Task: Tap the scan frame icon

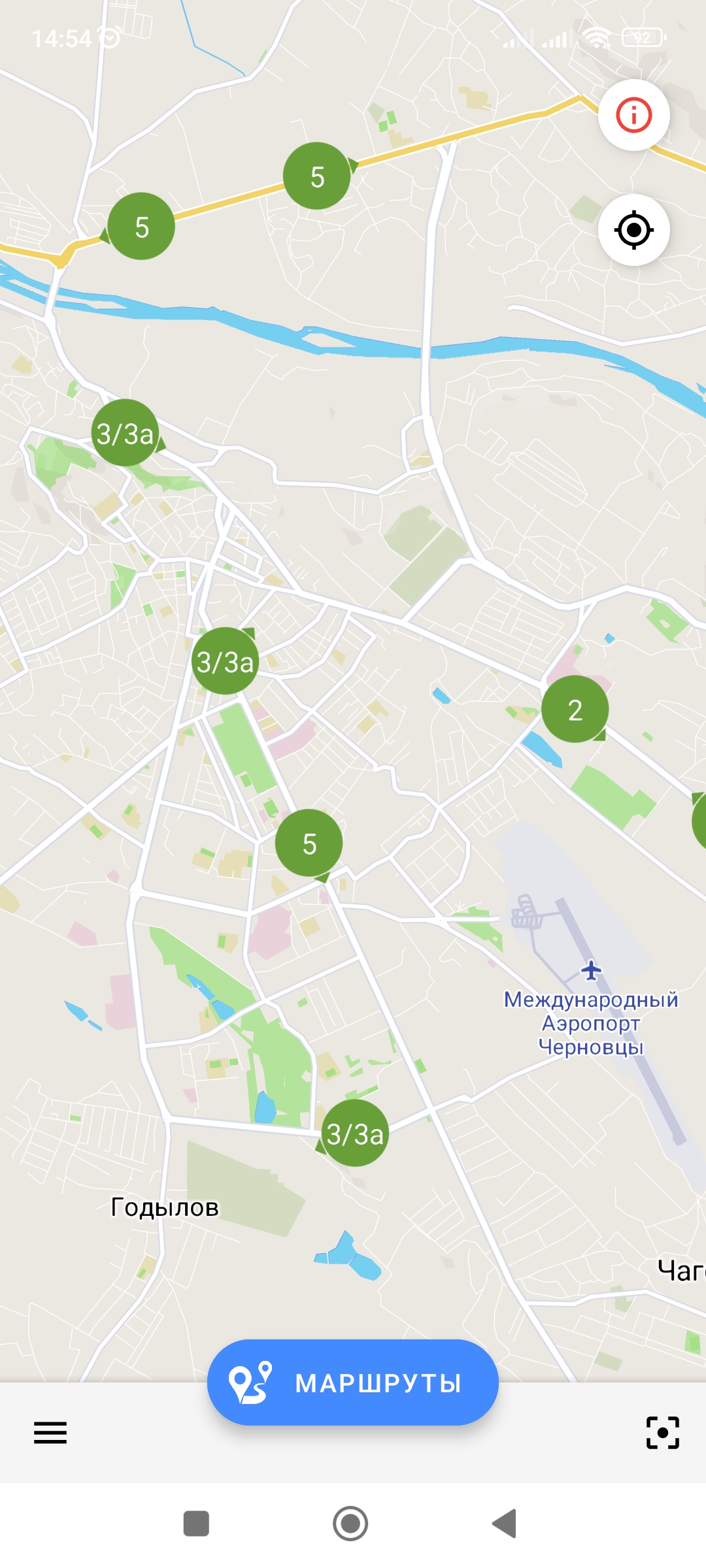Action: coord(662,1433)
